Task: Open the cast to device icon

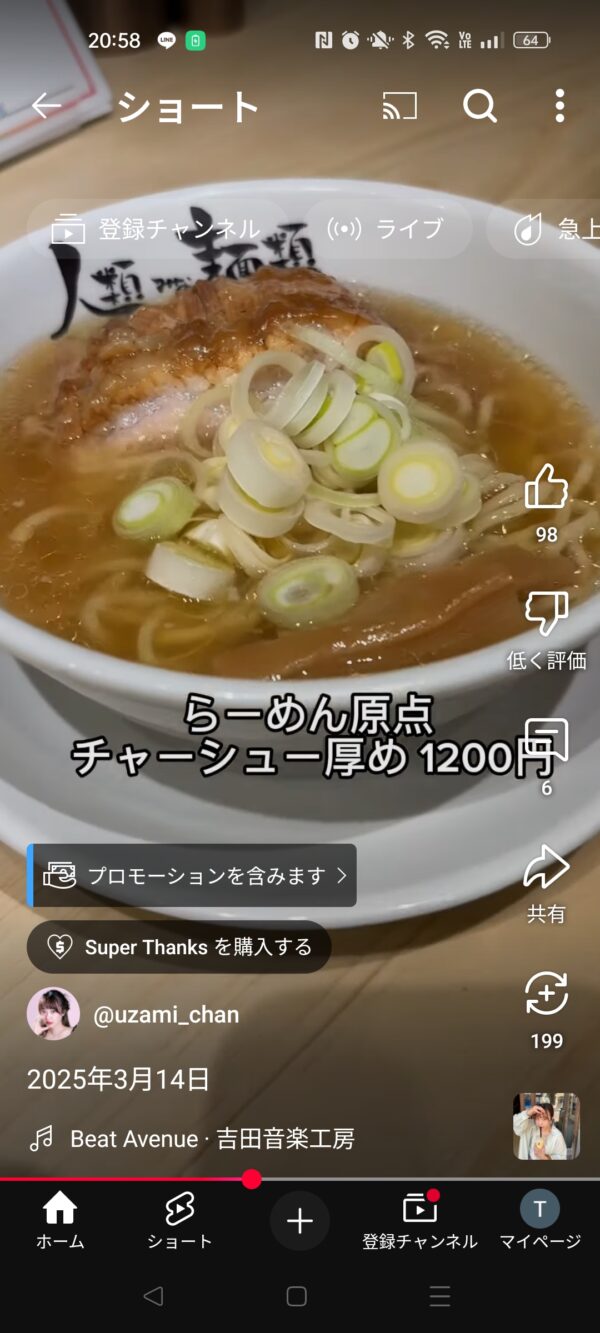Action: [x=399, y=105]
